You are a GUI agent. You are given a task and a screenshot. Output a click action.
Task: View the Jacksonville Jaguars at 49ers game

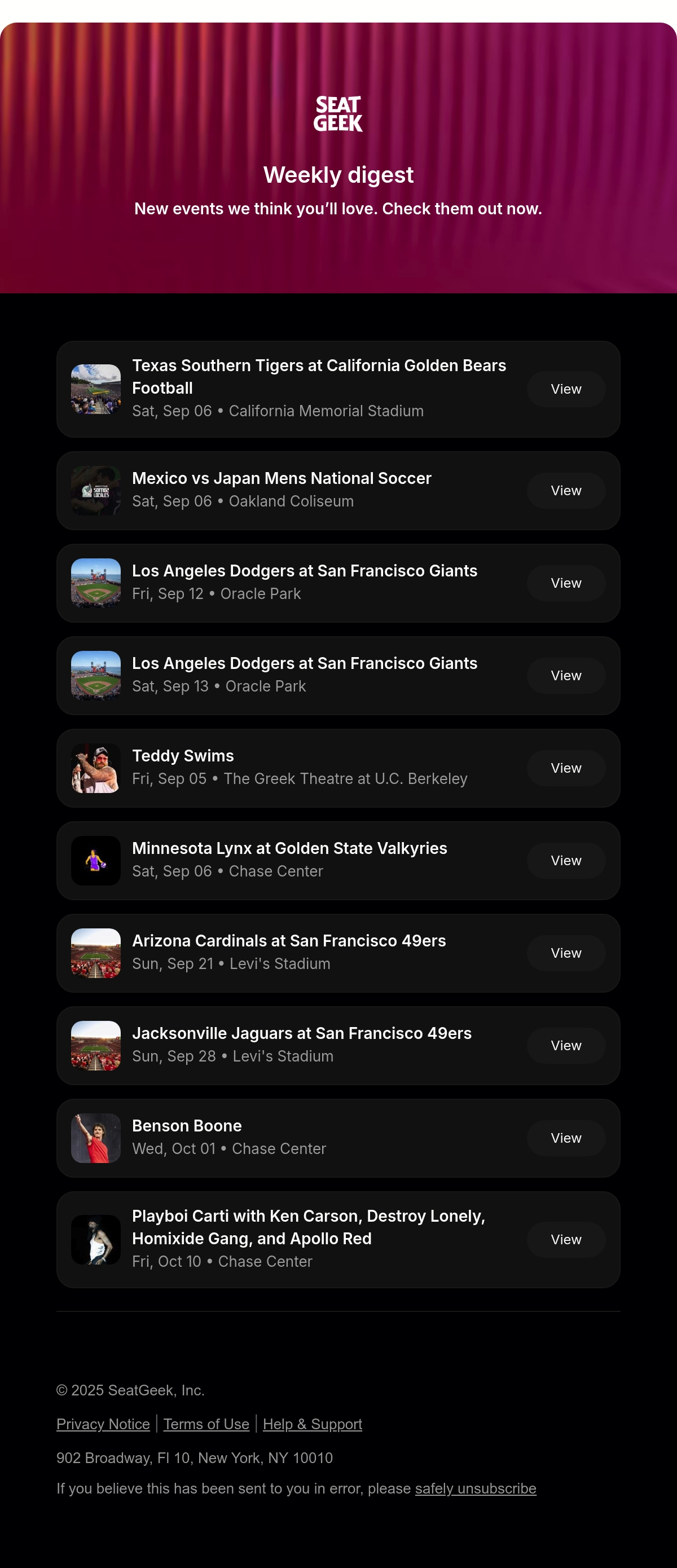566,1046
